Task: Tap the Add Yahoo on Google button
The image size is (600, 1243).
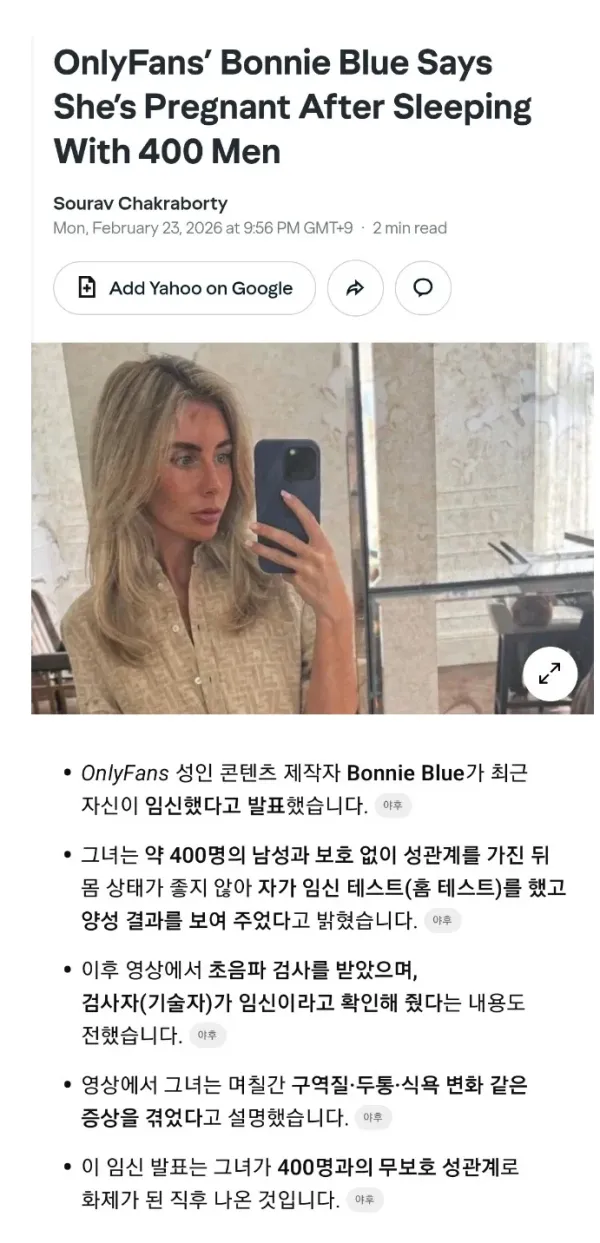Action: pyautogui.click(x=184, y=288)
